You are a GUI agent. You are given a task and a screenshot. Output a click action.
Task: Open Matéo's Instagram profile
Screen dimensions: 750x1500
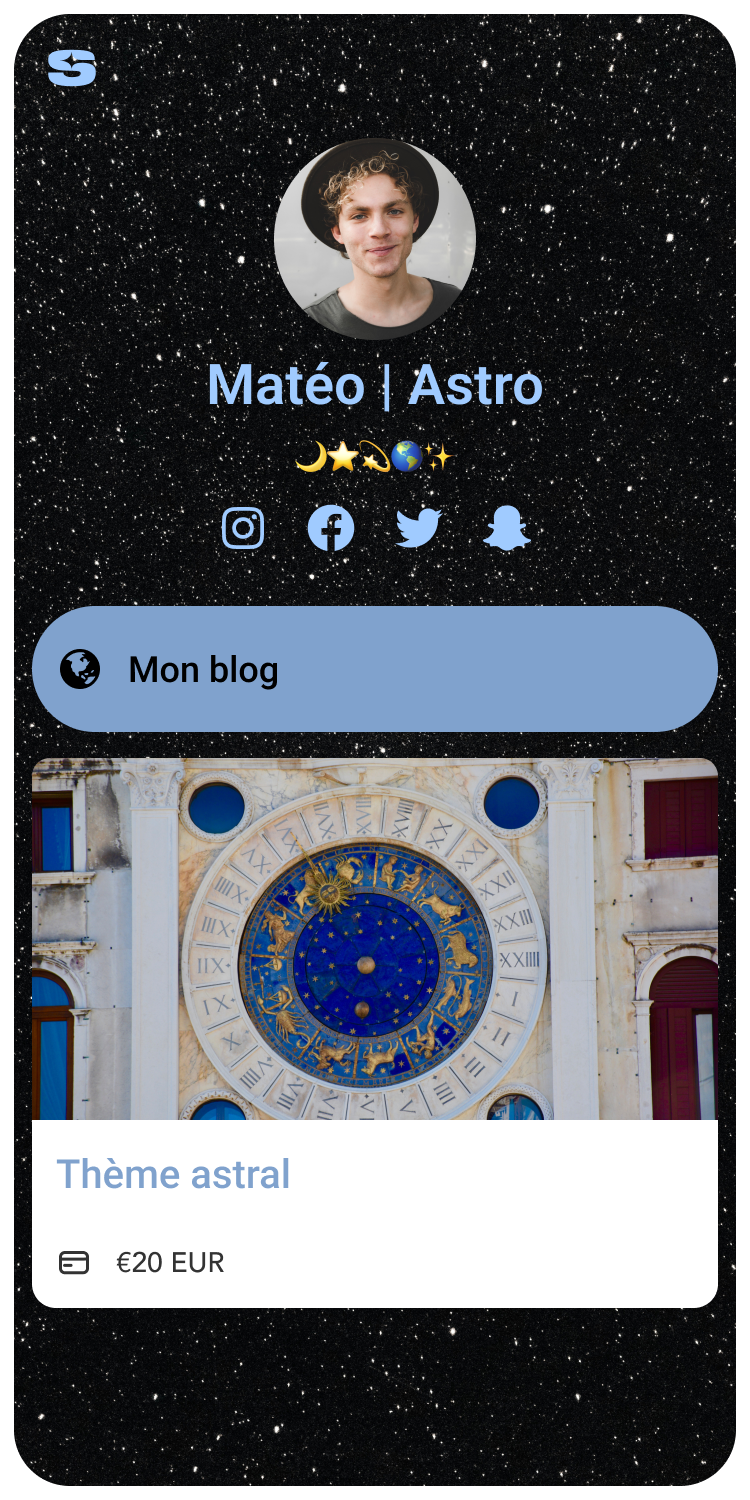(x=243, y=528)
